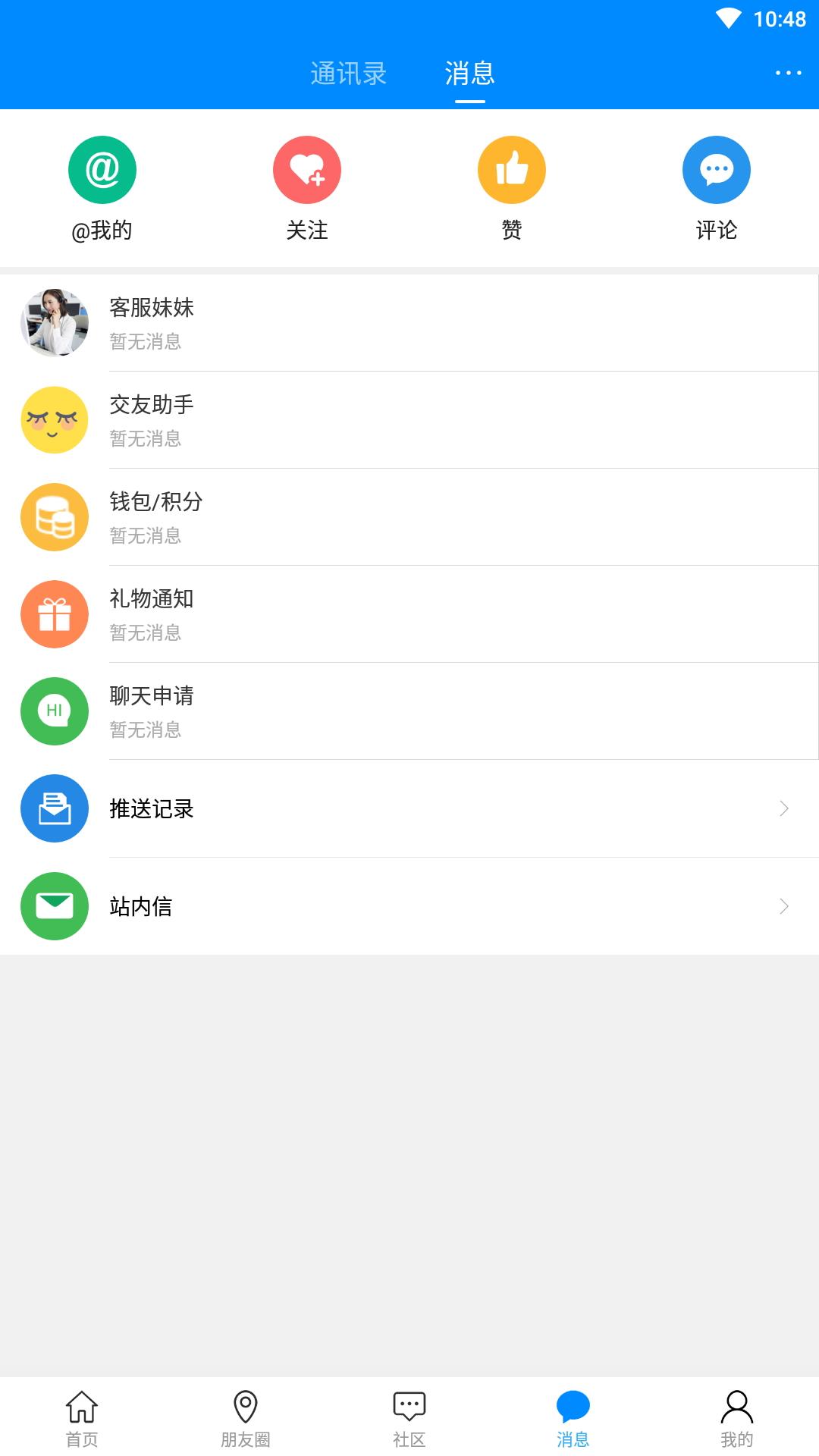Switch to the 通讯录 tab
This screenshot has width=819, height=1456.
[348, 74]
